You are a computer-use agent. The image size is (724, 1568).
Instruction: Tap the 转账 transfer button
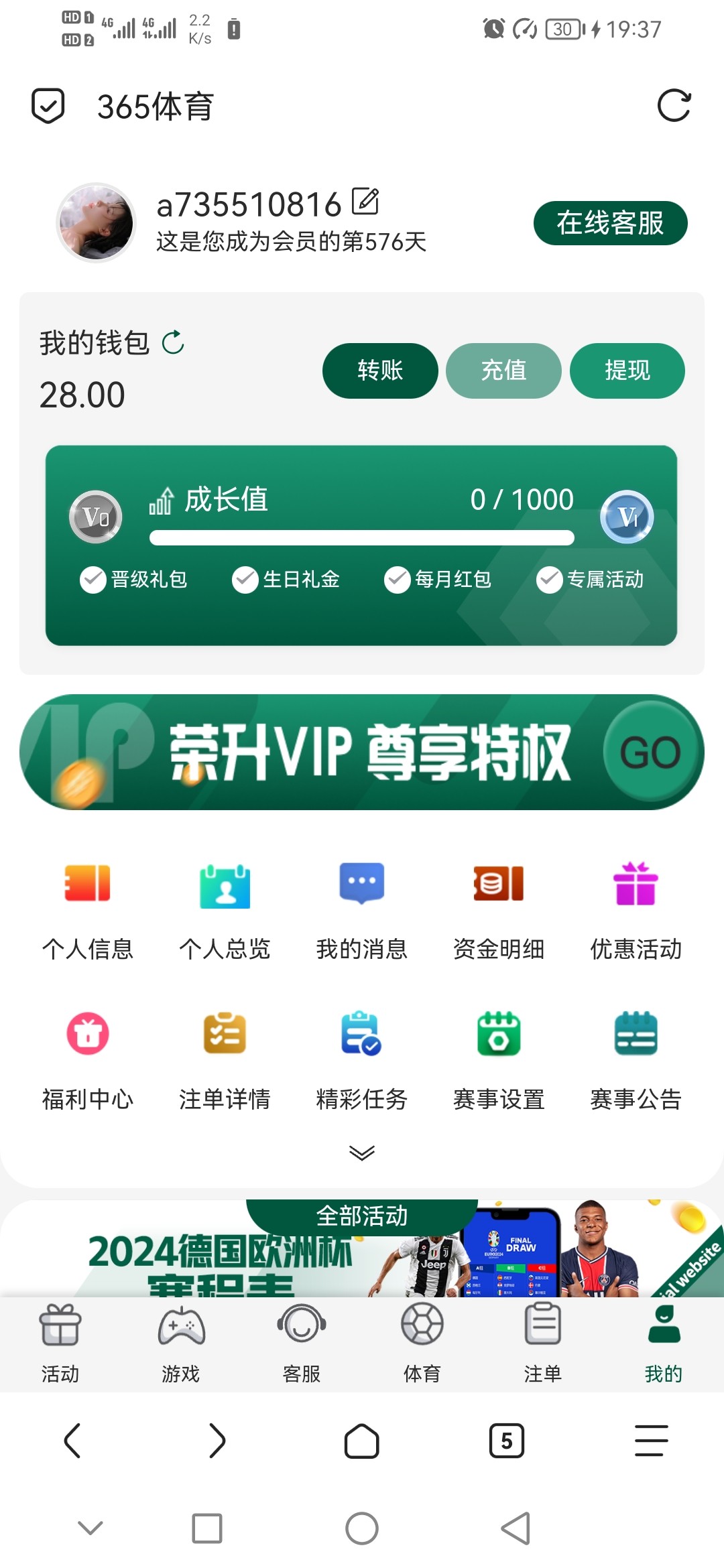[380, 371]
